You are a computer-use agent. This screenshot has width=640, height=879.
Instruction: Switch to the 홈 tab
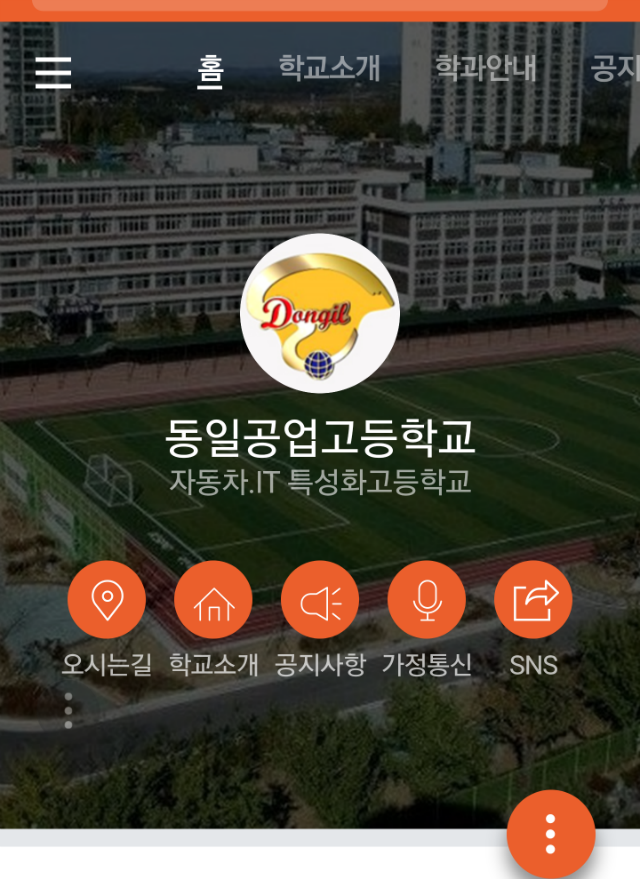tap(210, 69)
